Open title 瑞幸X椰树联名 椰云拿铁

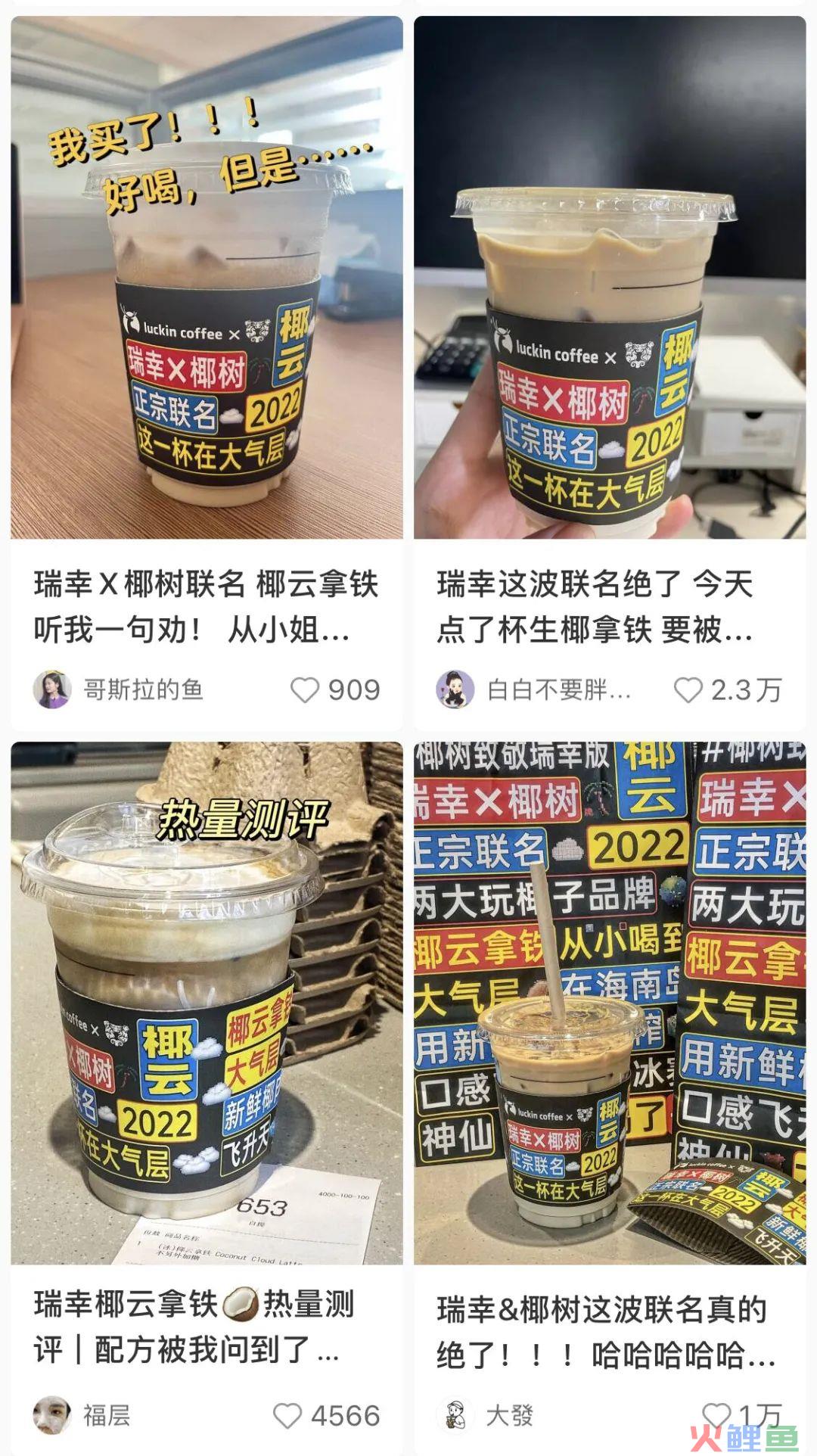coord(206,607)
